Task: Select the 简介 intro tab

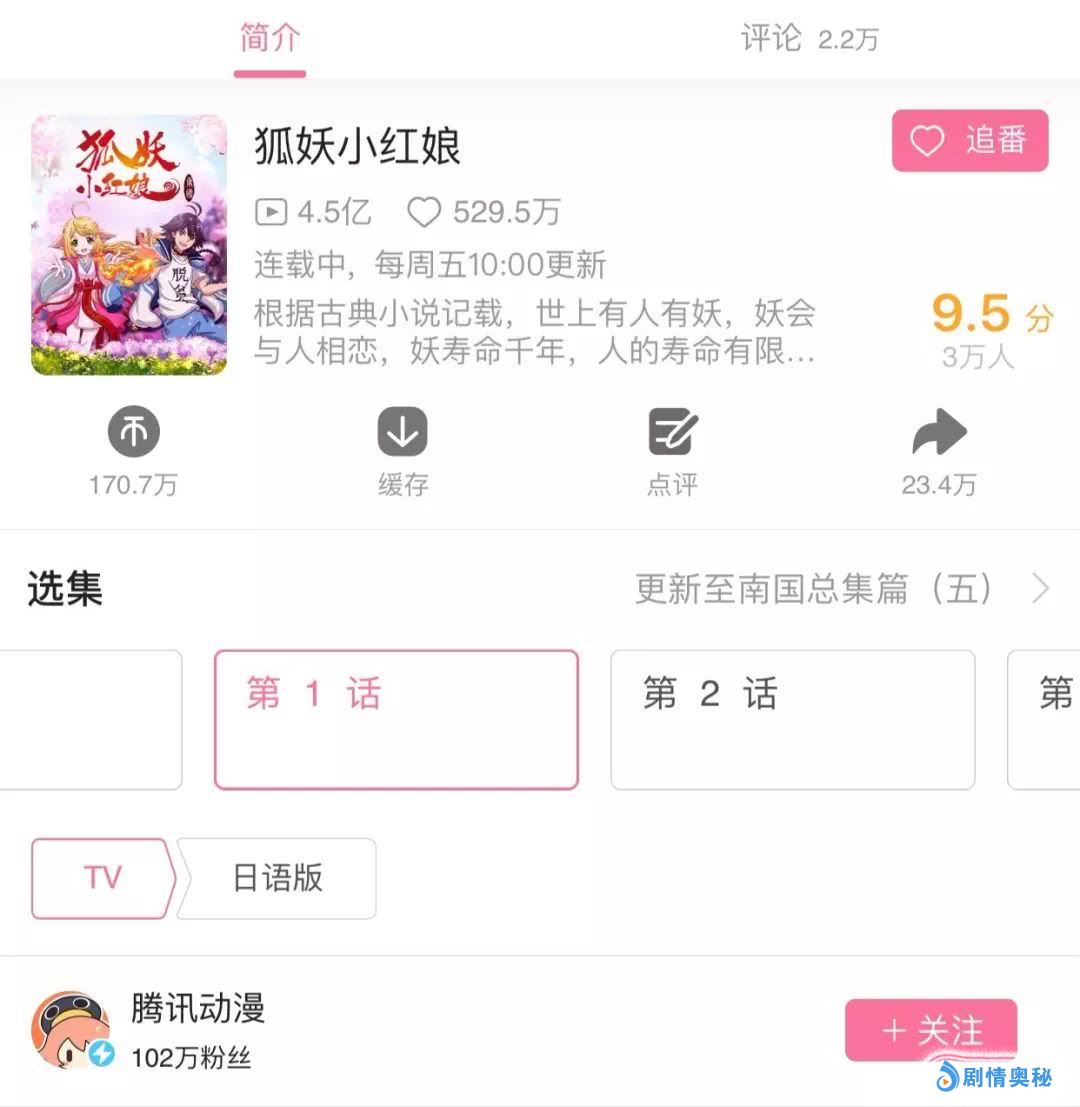Action: pyautogui.click(x=270, y=39)
